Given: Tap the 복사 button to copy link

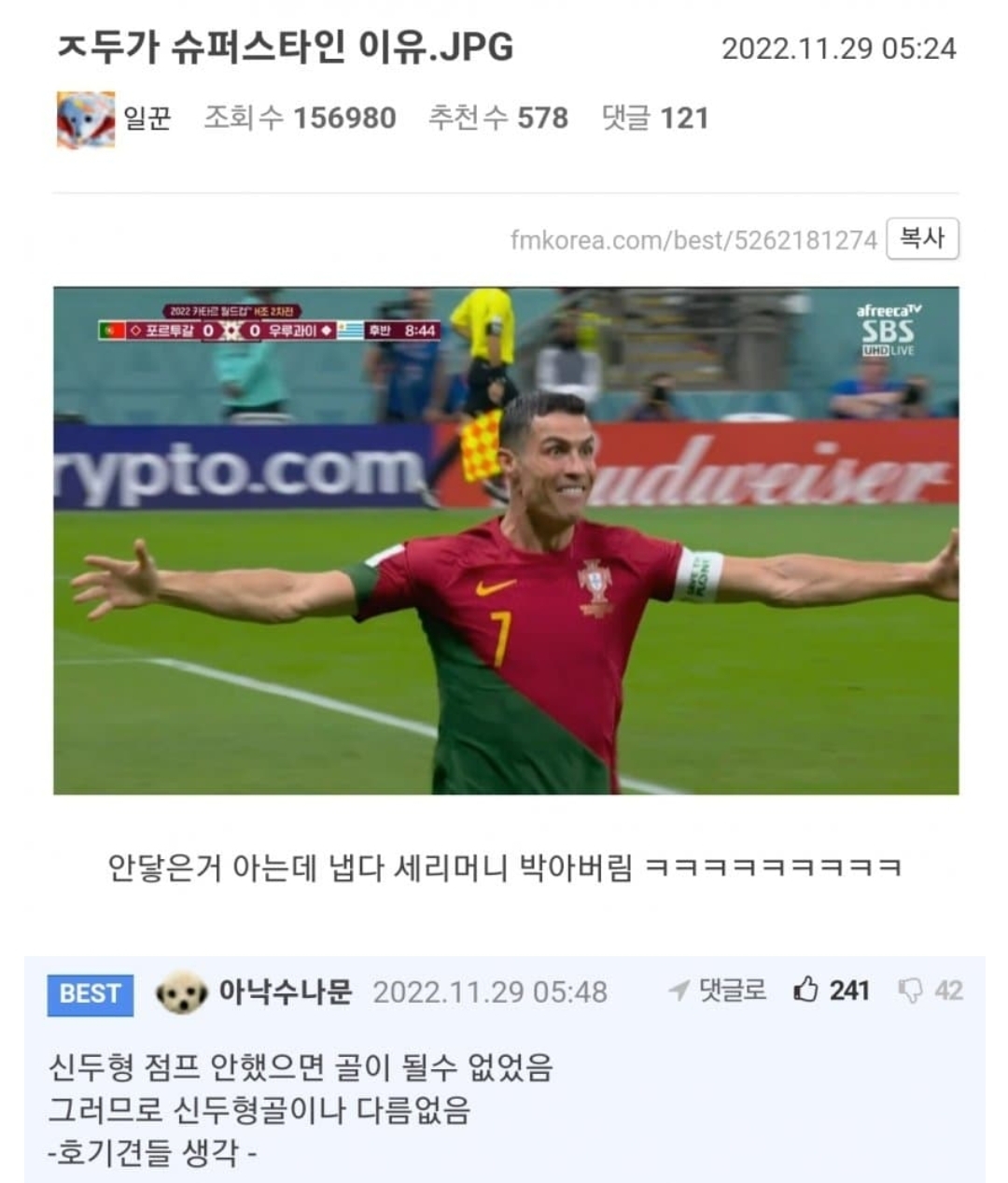Looking at the screenshot, I should coord(921,239).
